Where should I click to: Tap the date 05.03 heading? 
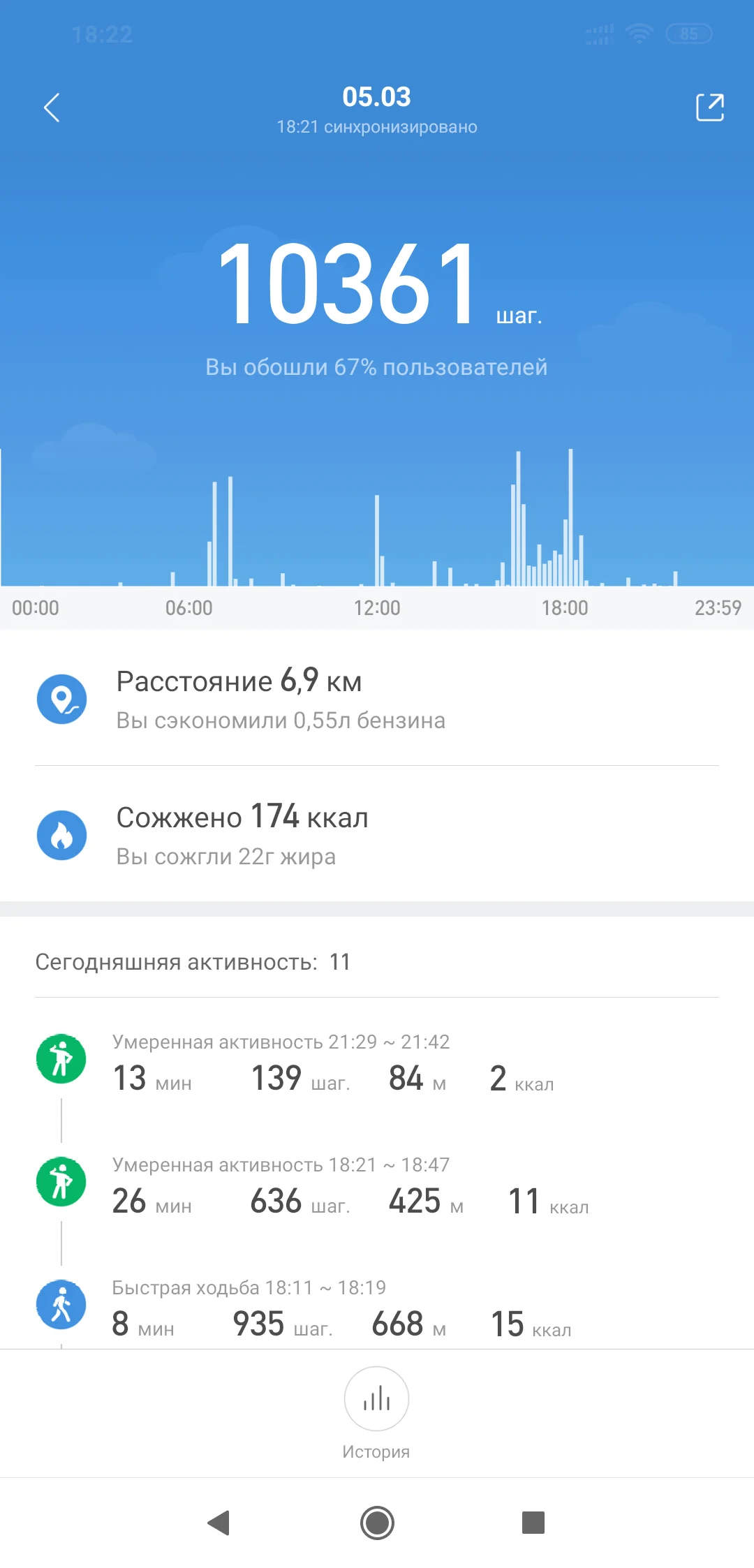377,96
